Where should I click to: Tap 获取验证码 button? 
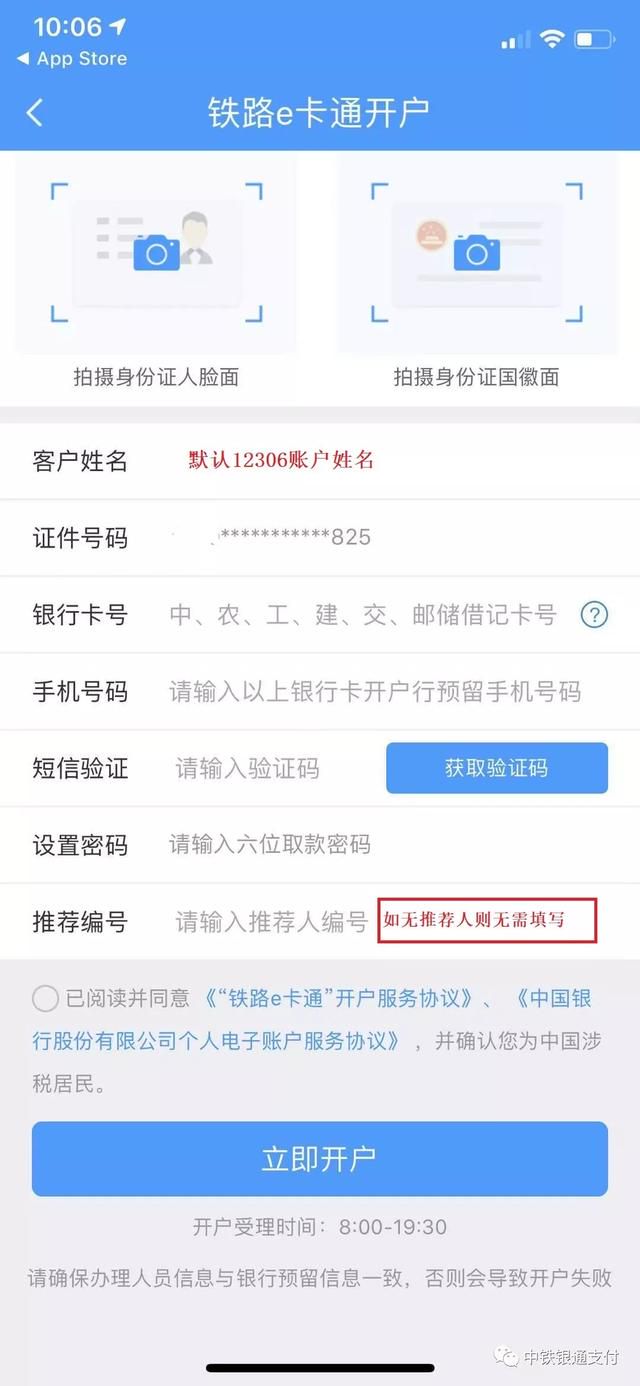(497, 768)
